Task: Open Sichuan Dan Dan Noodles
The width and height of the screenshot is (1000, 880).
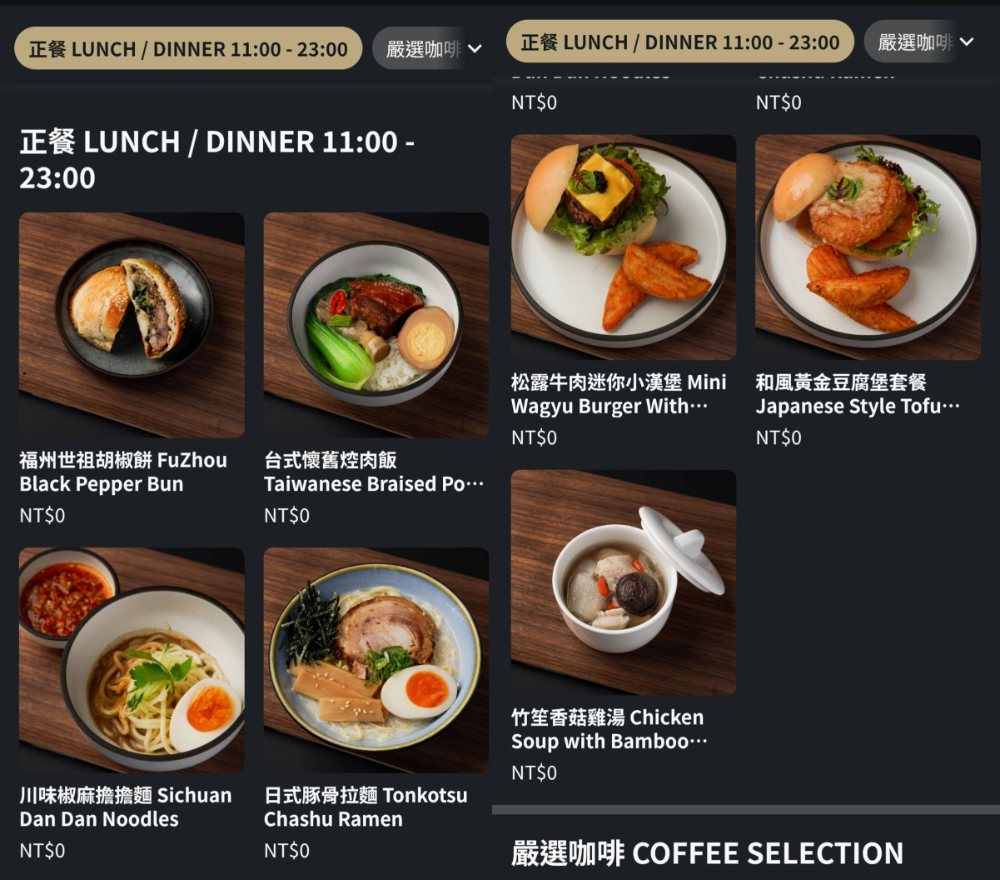Action: [131, 660]
